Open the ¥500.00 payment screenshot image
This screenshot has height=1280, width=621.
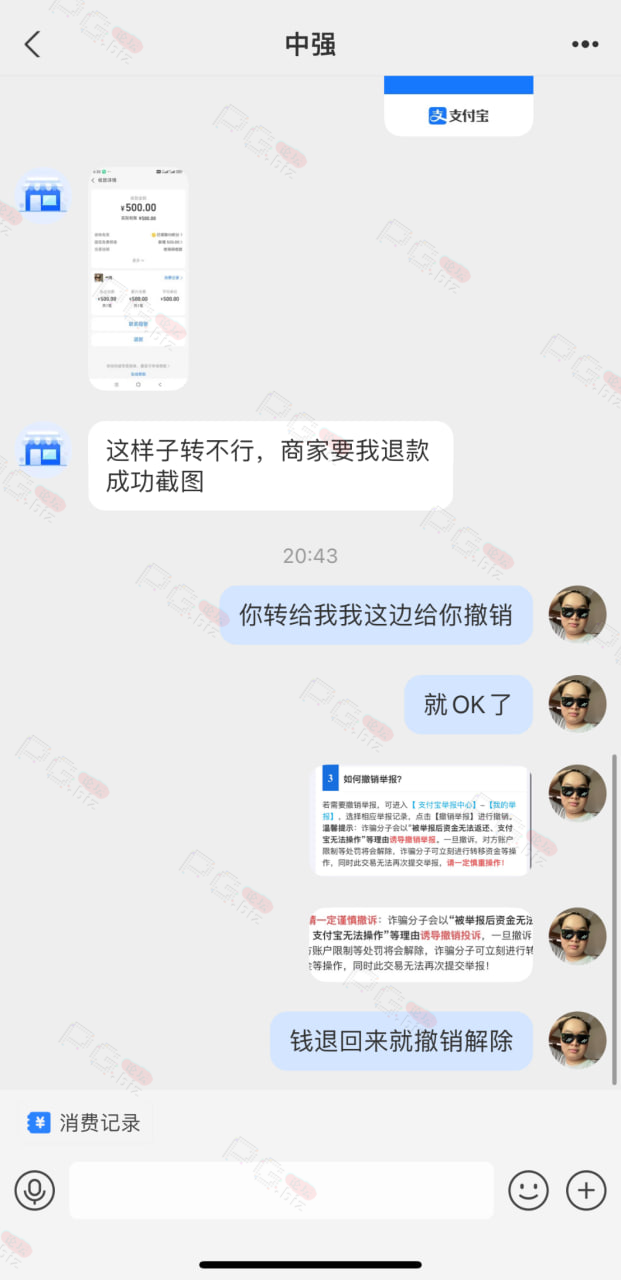[138, 278]
